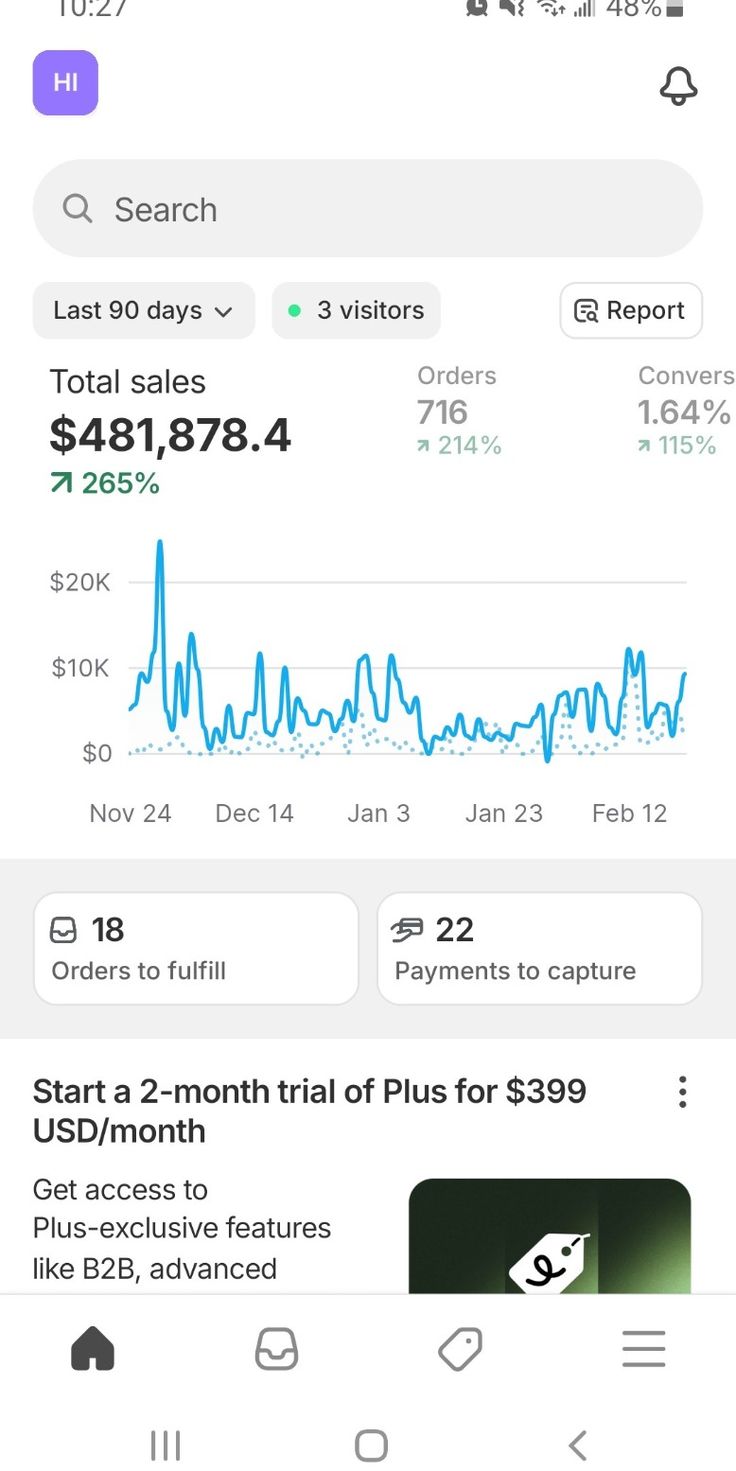Open the HI store account avatar
The image size is (736, 1471).
tap(65, 83)
